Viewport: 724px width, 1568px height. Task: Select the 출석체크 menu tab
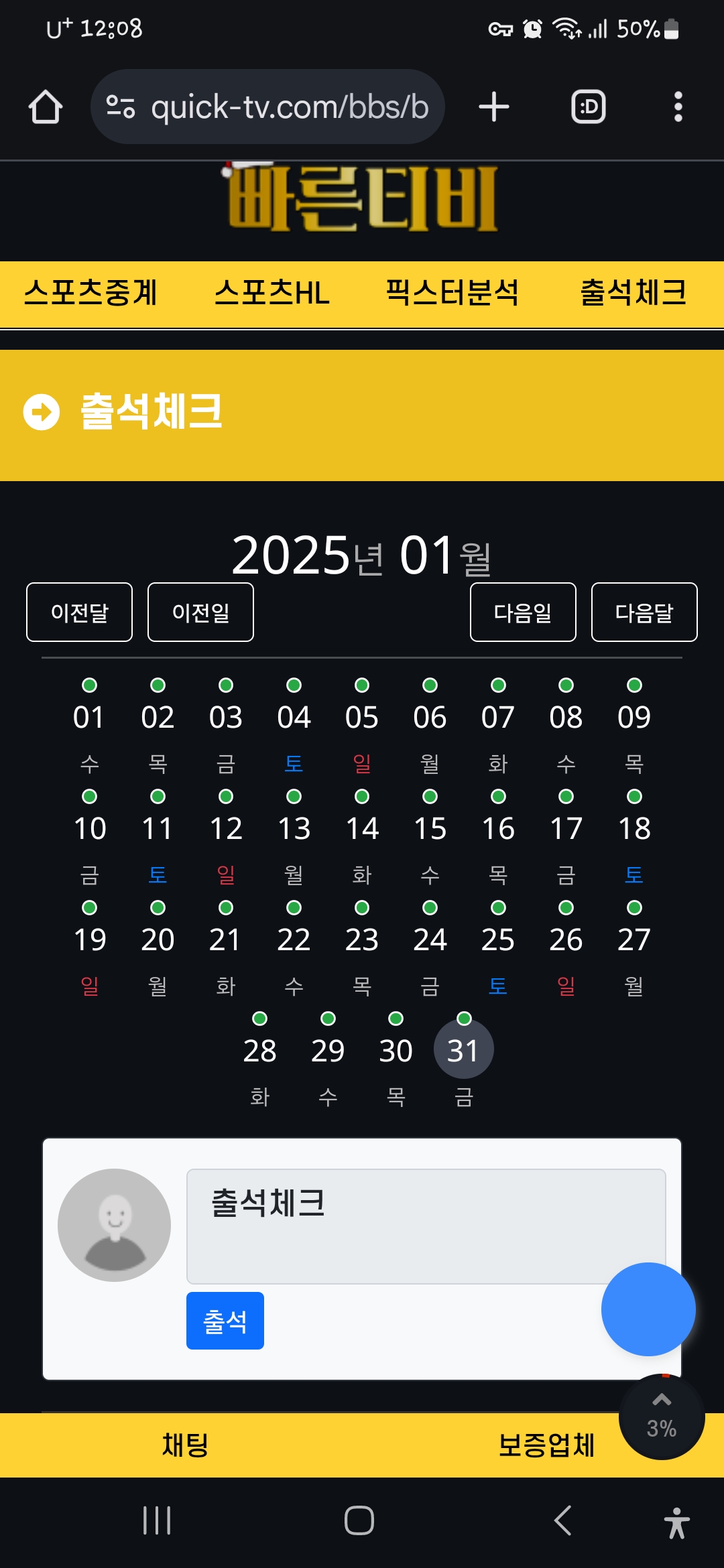pyautogui.click(x=633, y=293)
